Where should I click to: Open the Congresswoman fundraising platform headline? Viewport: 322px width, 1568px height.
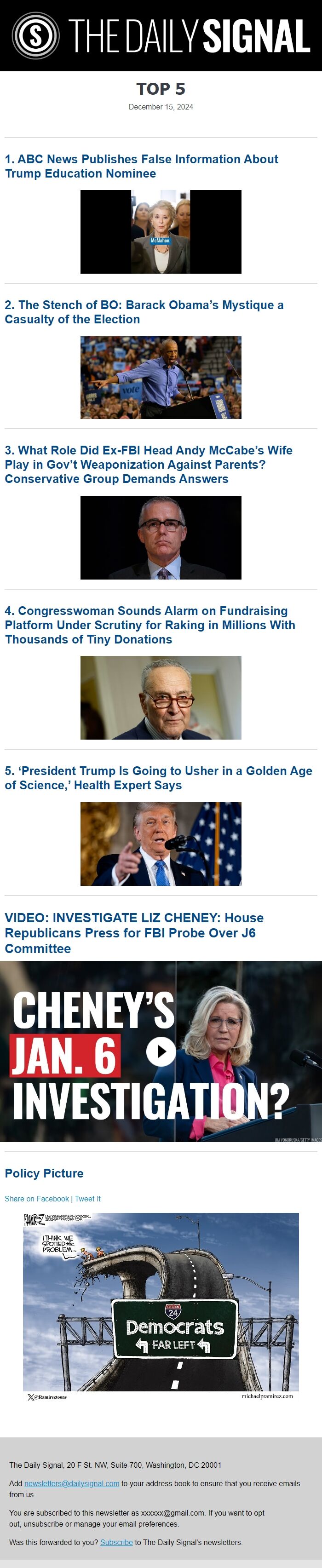point(150,625)
